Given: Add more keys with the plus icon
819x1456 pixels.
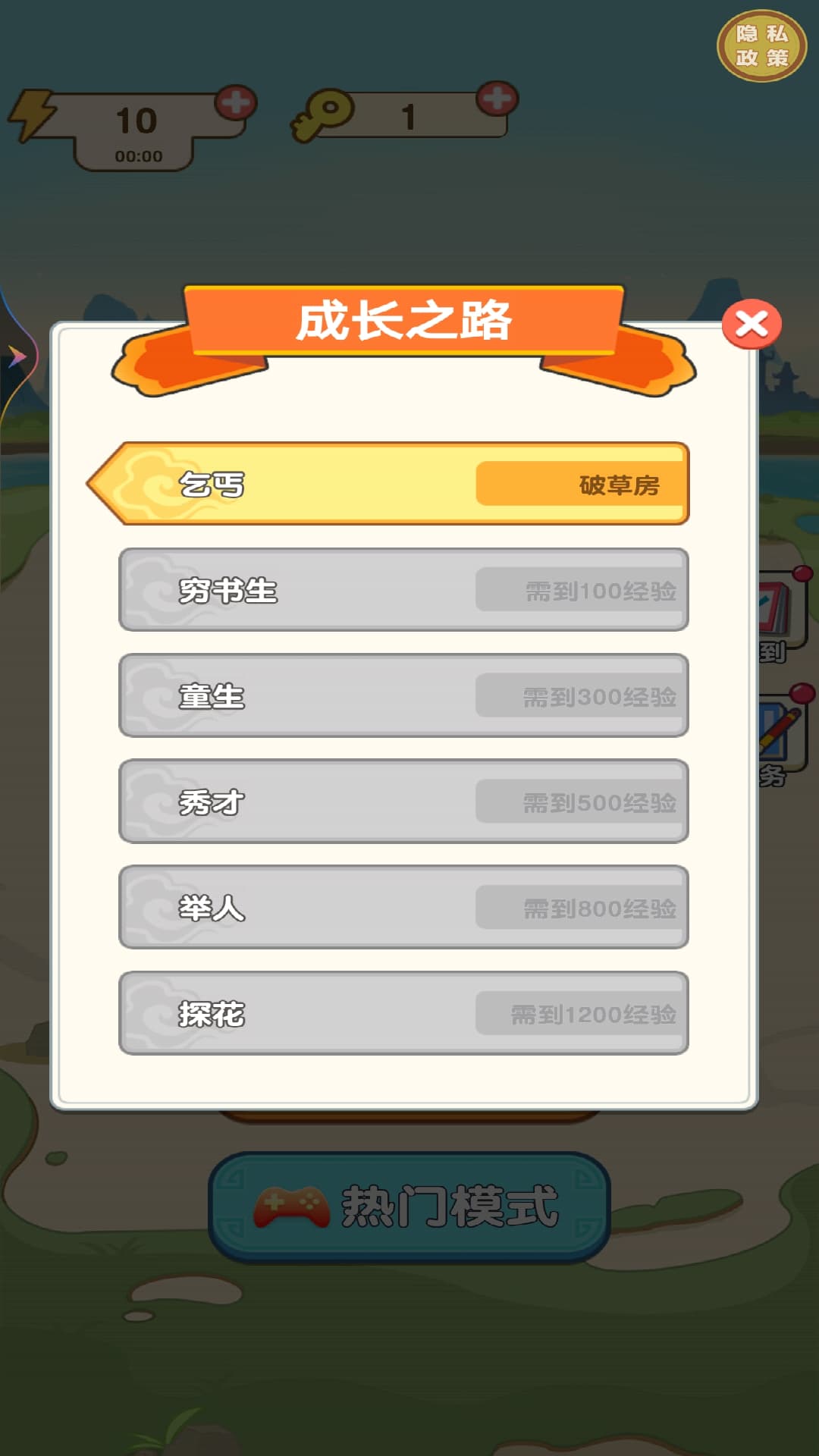Looking at the screenshot, I should (x=497, y=99).
